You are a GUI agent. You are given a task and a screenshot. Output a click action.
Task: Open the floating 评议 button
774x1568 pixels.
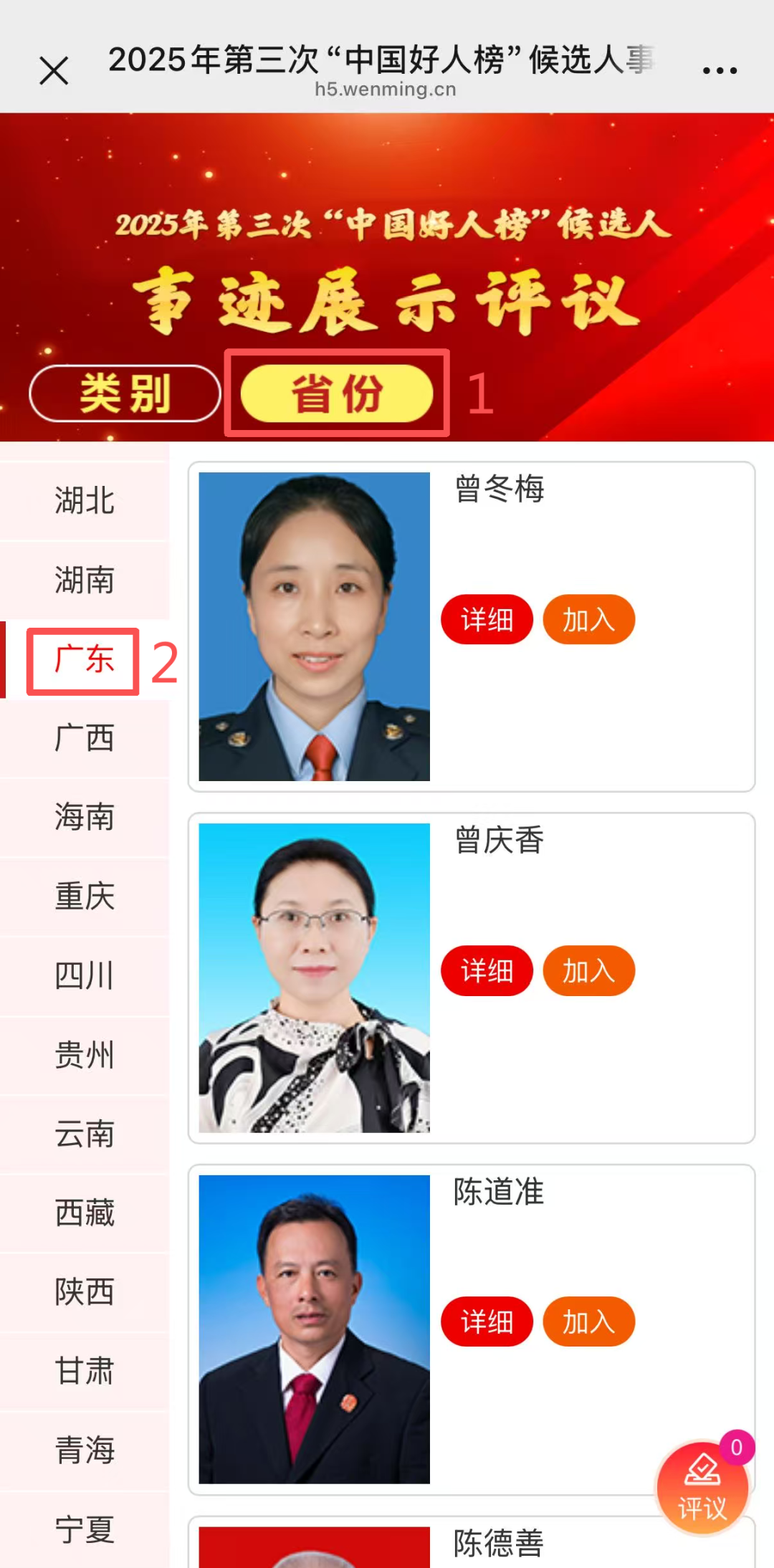coord(702,1488)
